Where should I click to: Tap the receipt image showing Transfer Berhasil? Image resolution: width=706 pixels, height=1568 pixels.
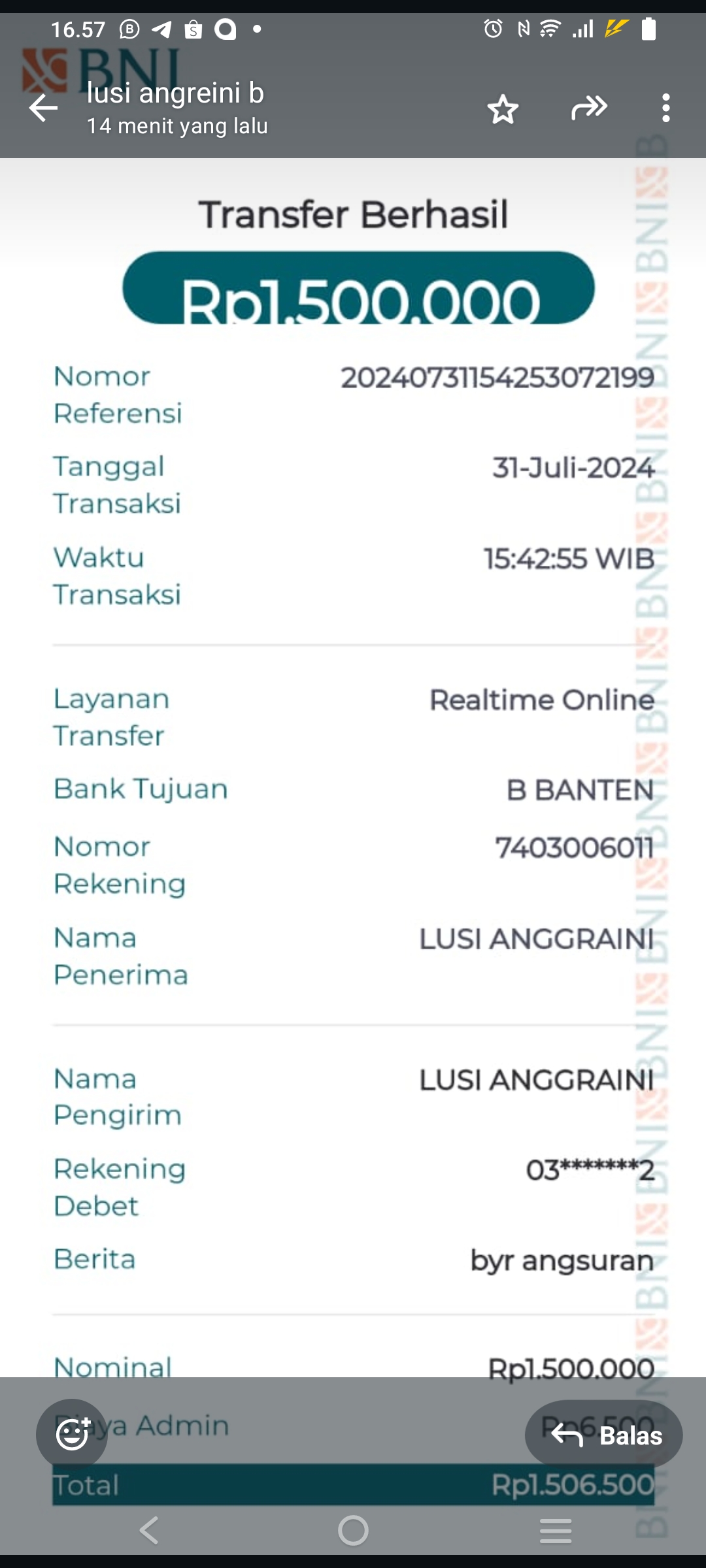[x=353, y=784]
